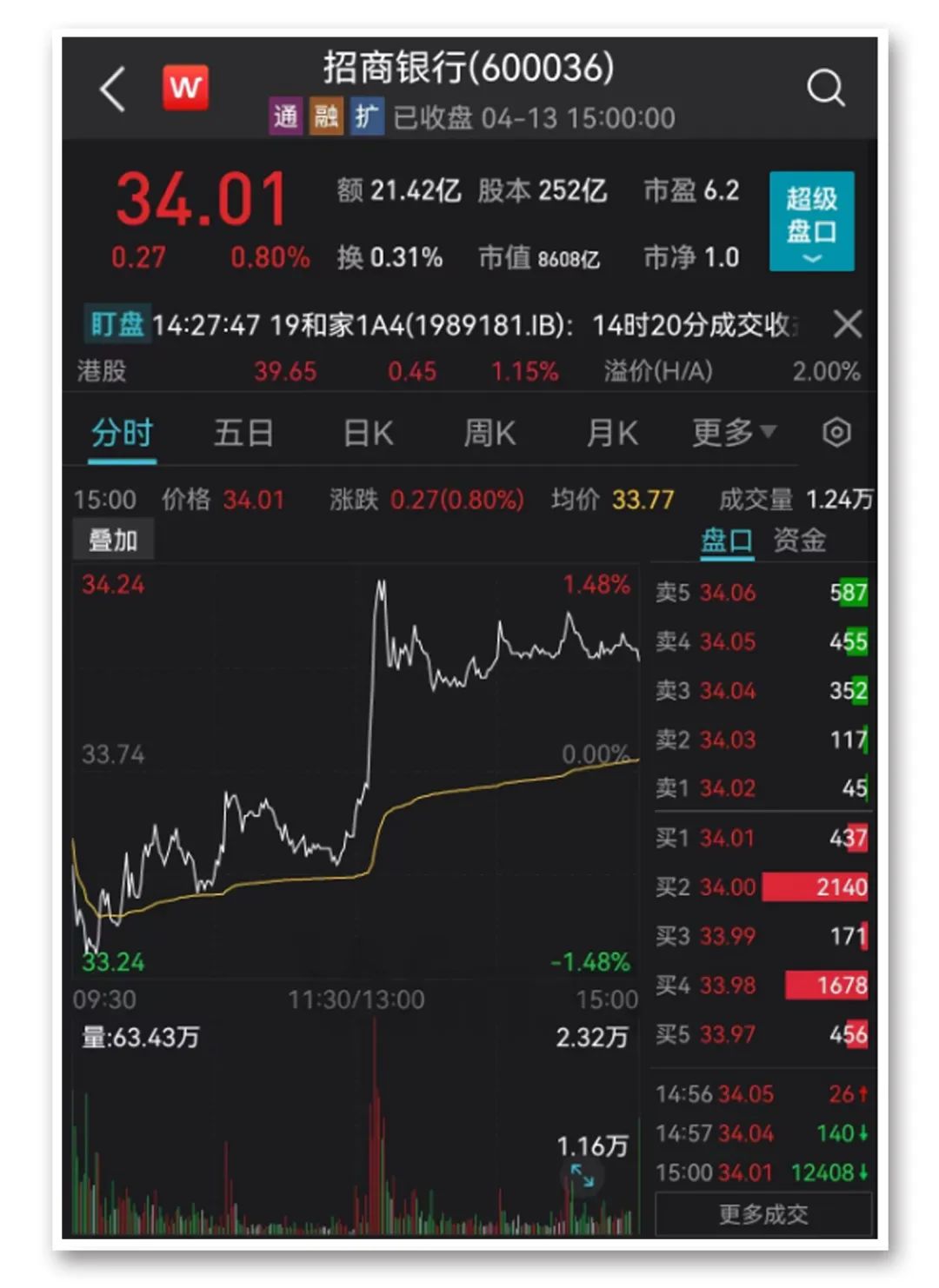The height and width of the screenshot is (1288, 939).
Task: Open the search magnifier icon
Action: point(825,88)
